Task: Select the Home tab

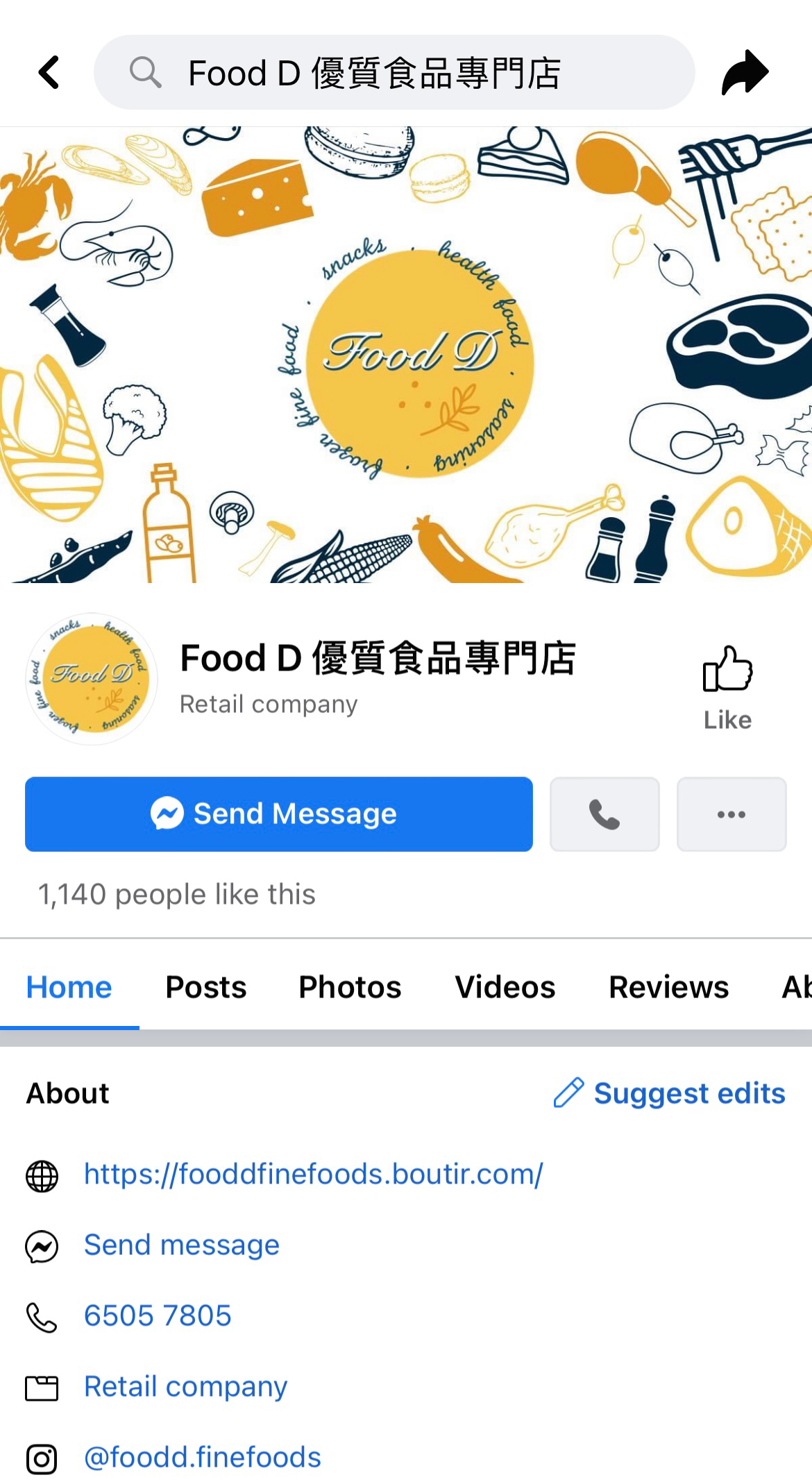Action: [x=69, y=986]
